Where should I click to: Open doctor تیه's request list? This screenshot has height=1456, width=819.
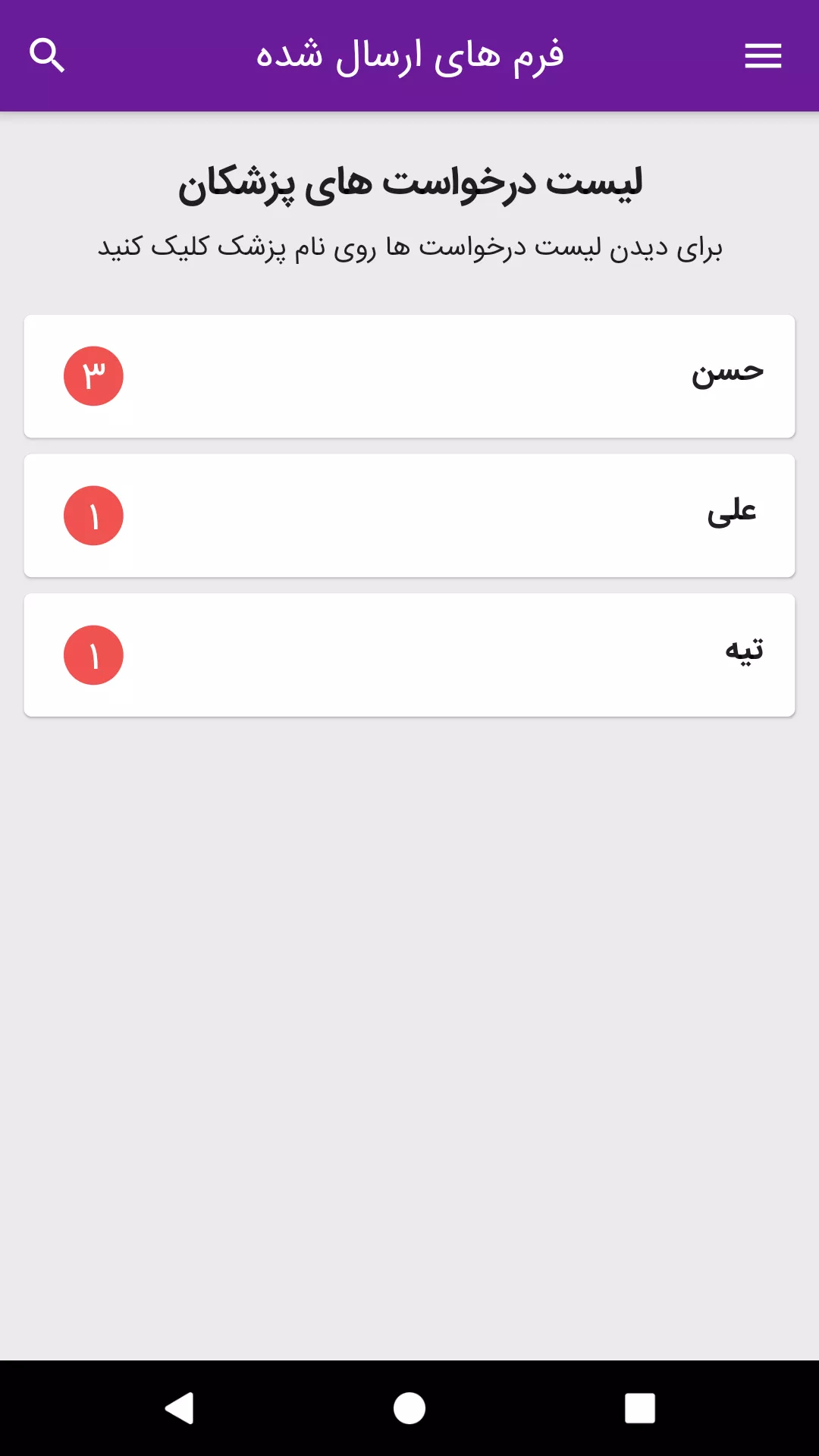point(409,655)
